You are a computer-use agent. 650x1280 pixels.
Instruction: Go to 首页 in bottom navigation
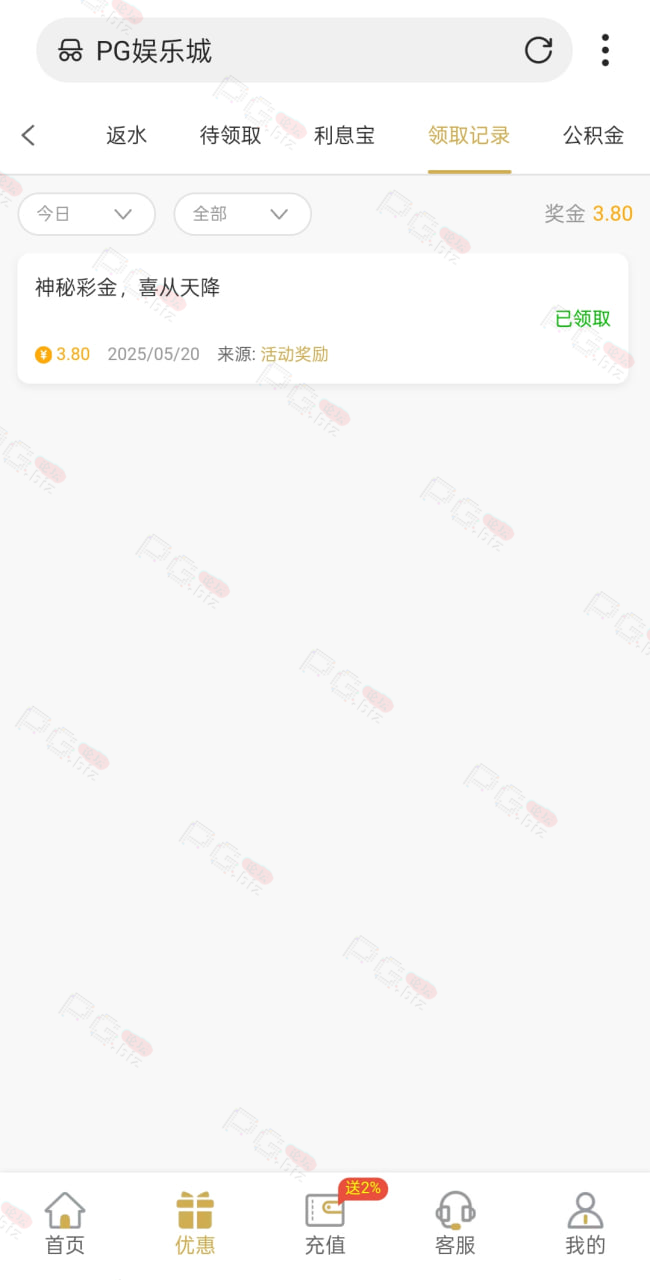[x=65, y=1223]
